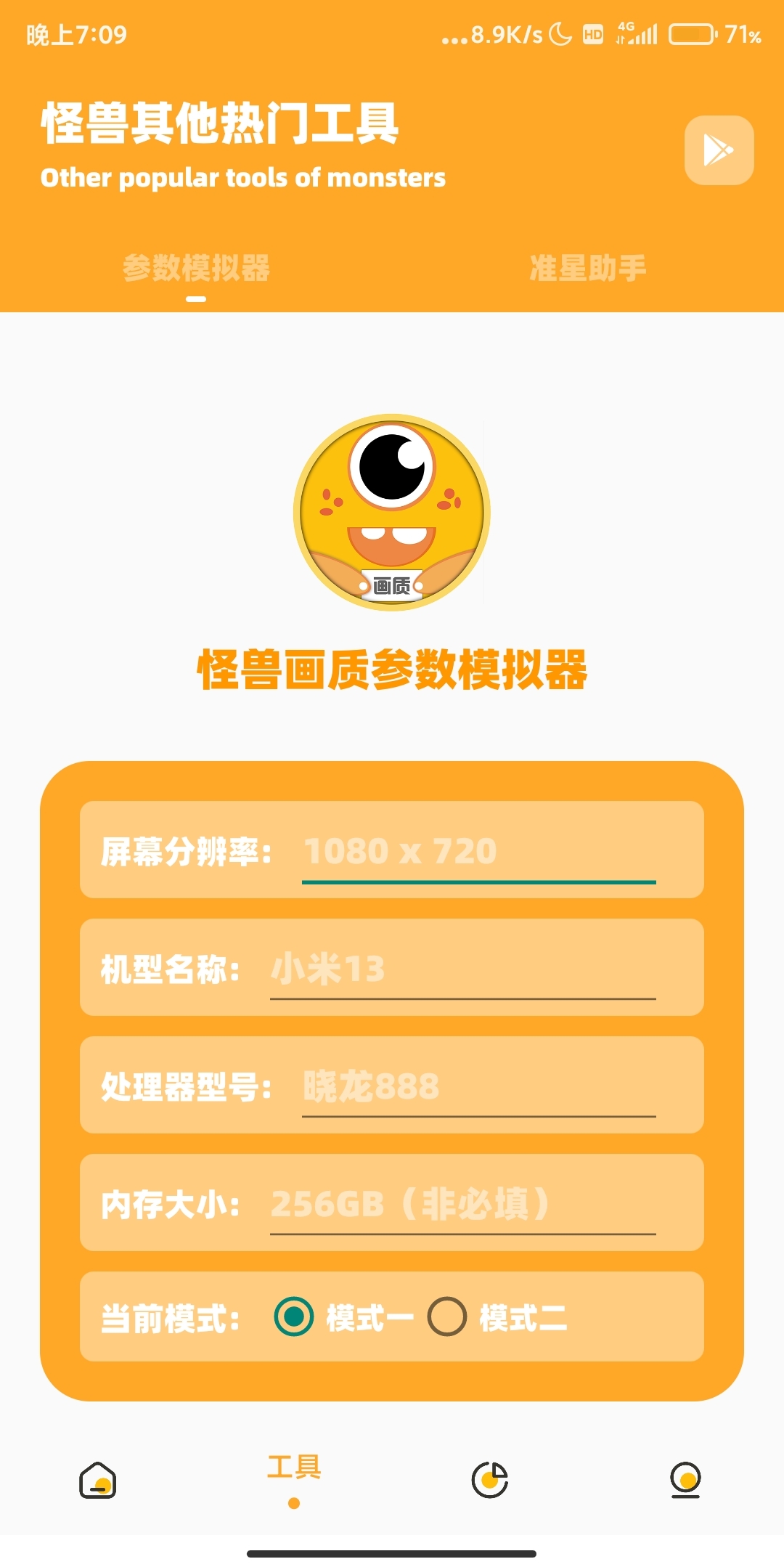Enter the 机型名称 text field

point(462,969)
